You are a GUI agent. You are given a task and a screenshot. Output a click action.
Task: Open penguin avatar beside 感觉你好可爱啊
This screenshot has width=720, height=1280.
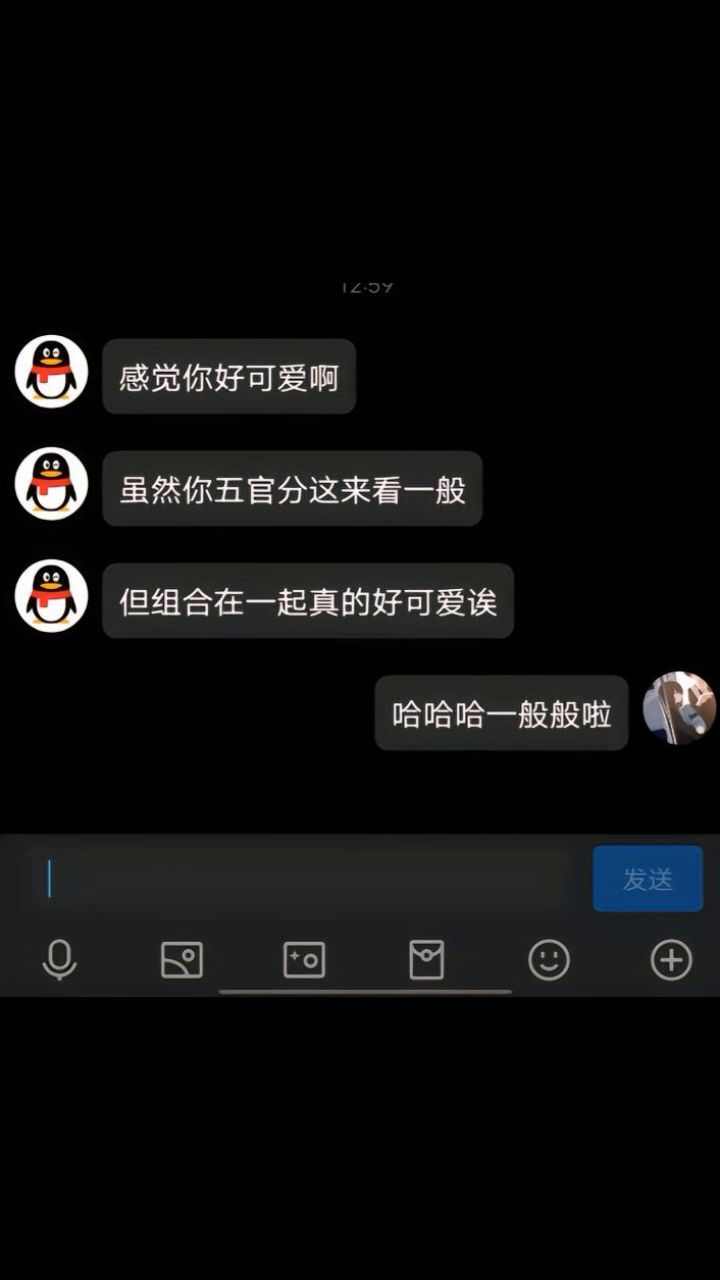click(x=51, y=372)
